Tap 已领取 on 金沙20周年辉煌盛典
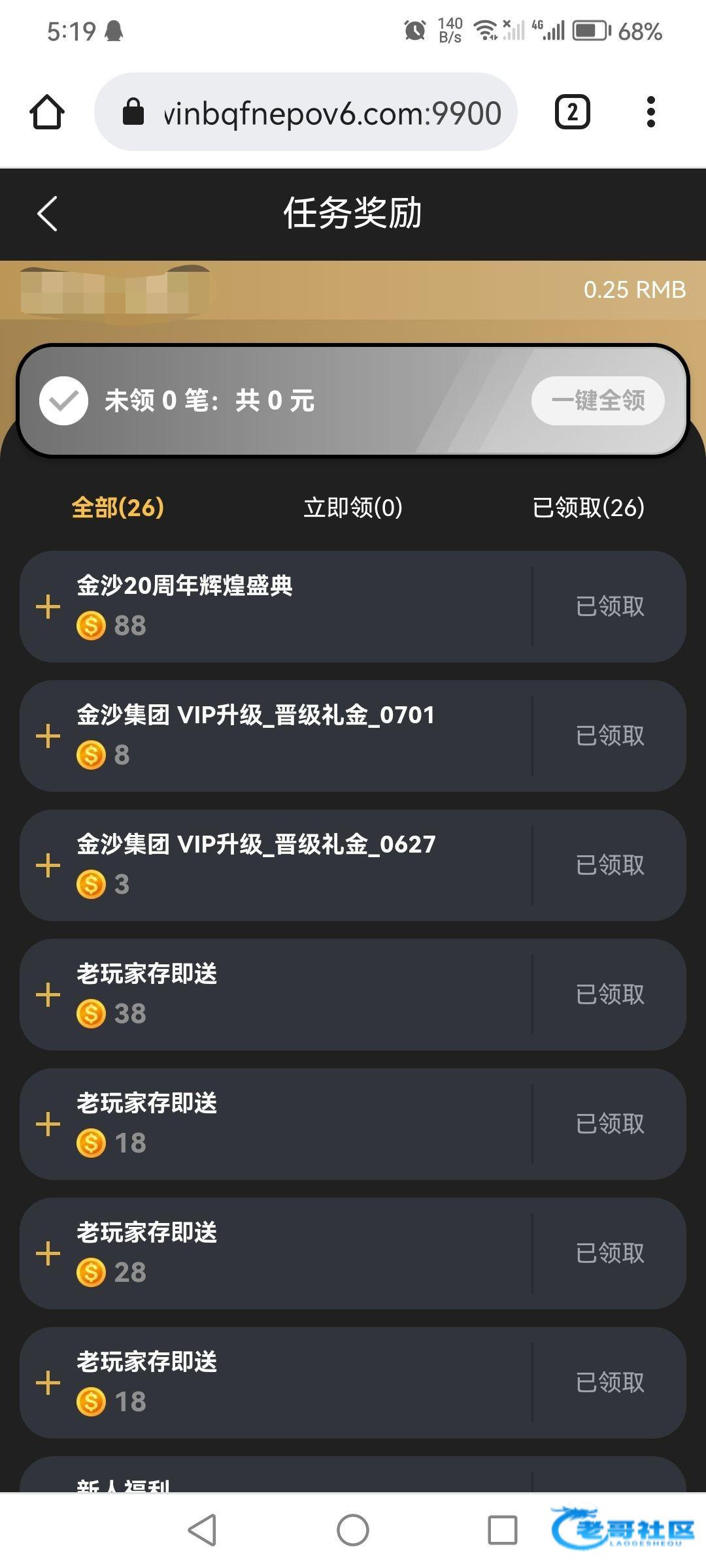706x1568 pixels. click(609, 607)
